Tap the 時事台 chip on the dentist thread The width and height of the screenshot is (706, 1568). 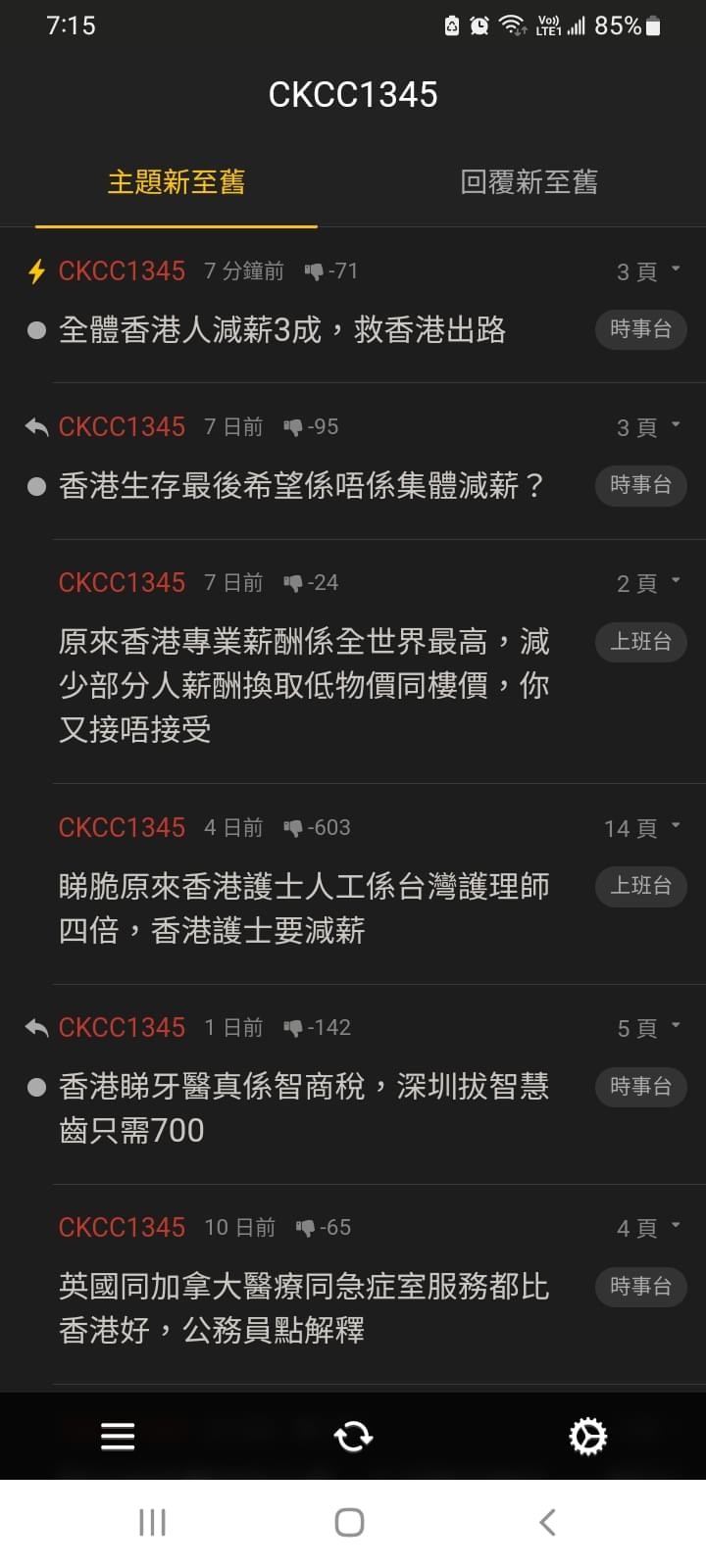(x=640, y=1086)
